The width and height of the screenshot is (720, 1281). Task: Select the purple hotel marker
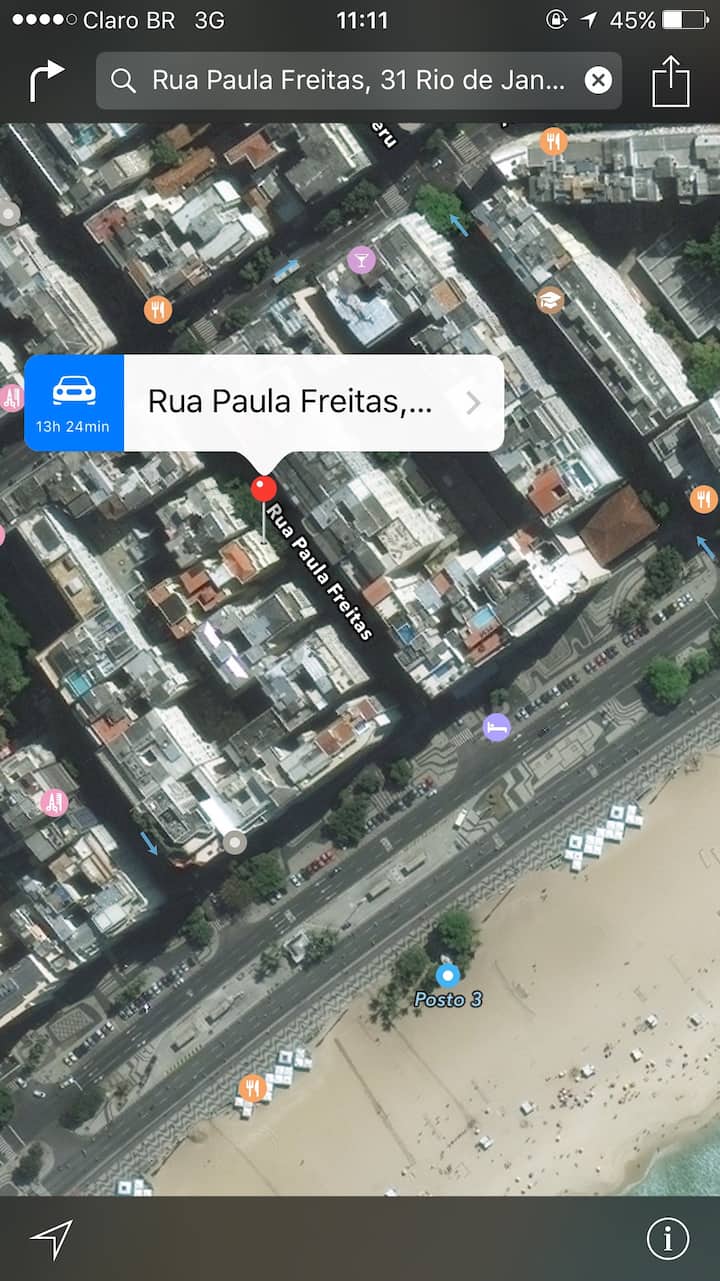pos(497,727)
